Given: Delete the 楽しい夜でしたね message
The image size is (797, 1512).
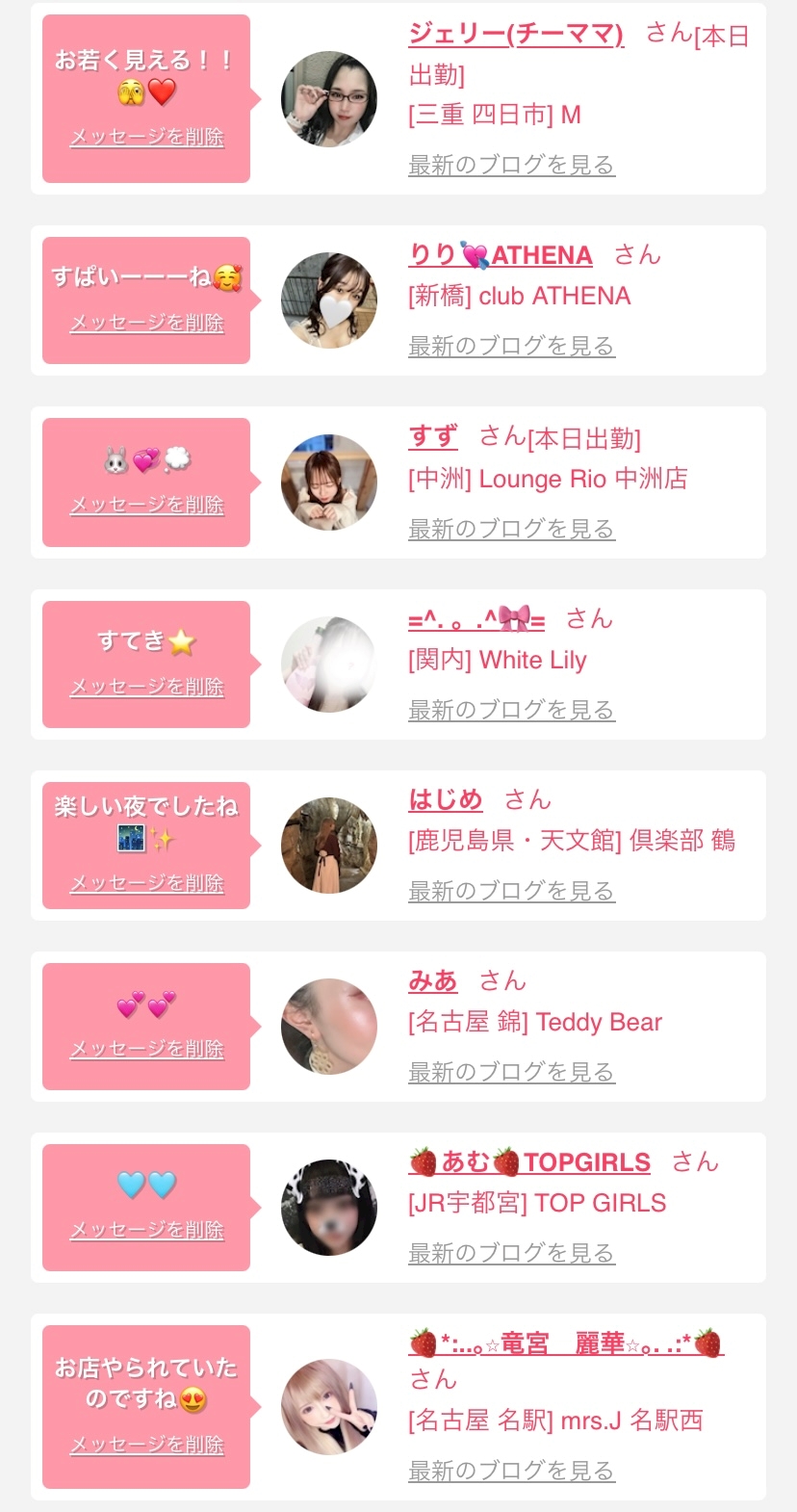Looking at the screenshot, I should (x=146, y=883).
